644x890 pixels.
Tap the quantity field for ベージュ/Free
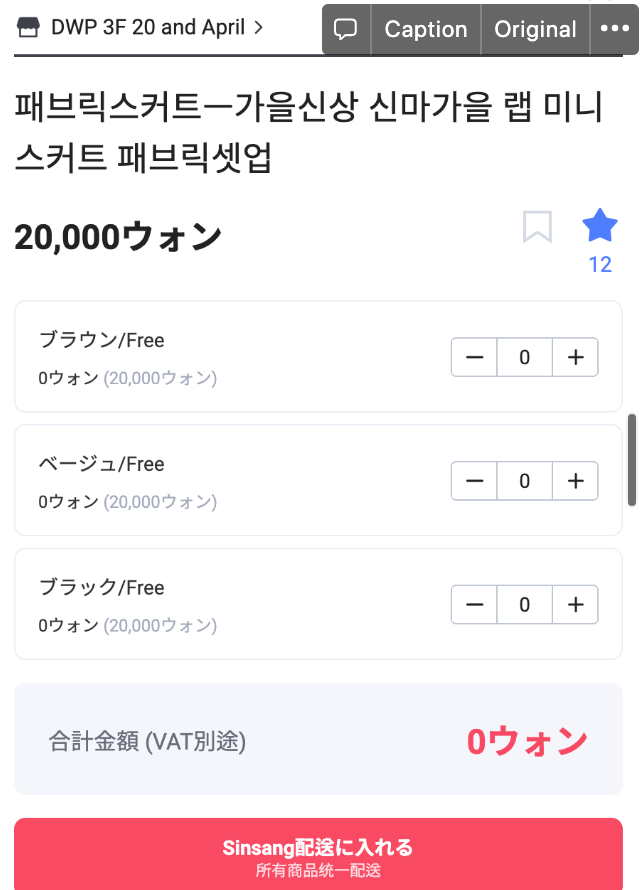525,481
